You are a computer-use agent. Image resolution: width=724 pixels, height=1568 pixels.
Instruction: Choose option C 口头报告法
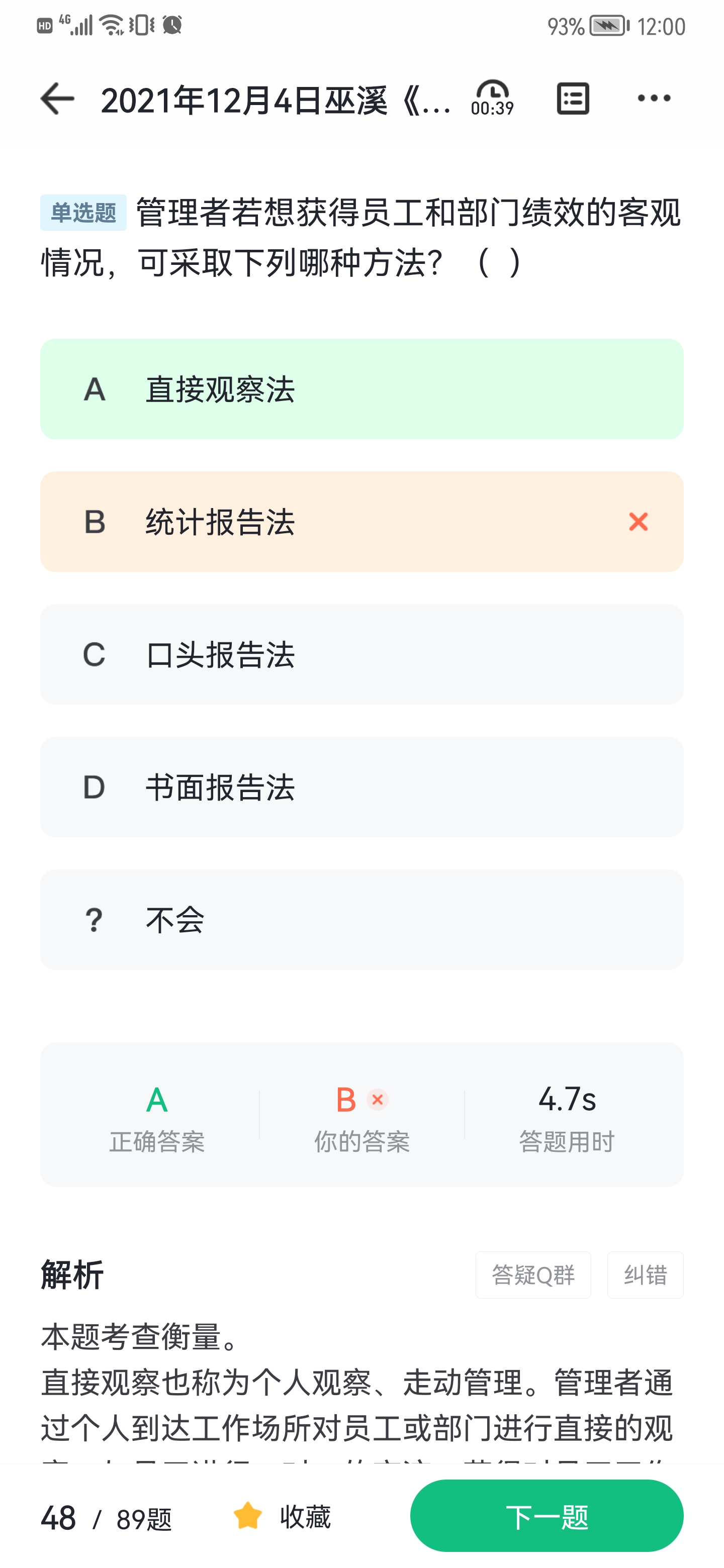(361, 654)
